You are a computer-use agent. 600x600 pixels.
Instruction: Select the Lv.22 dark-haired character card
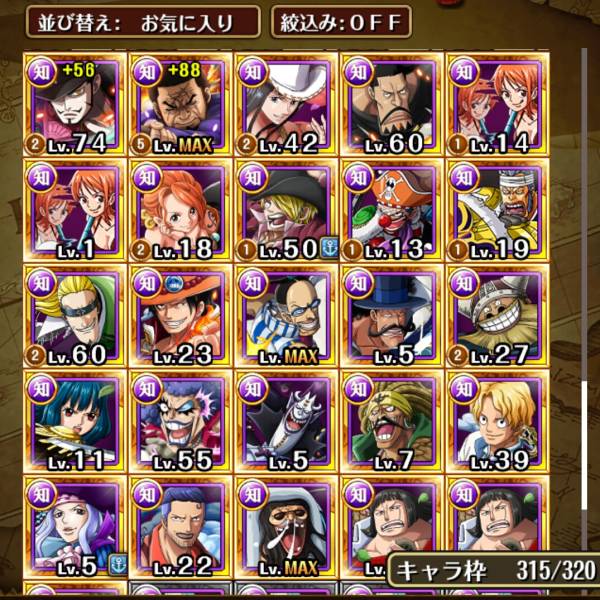point(181,524)
